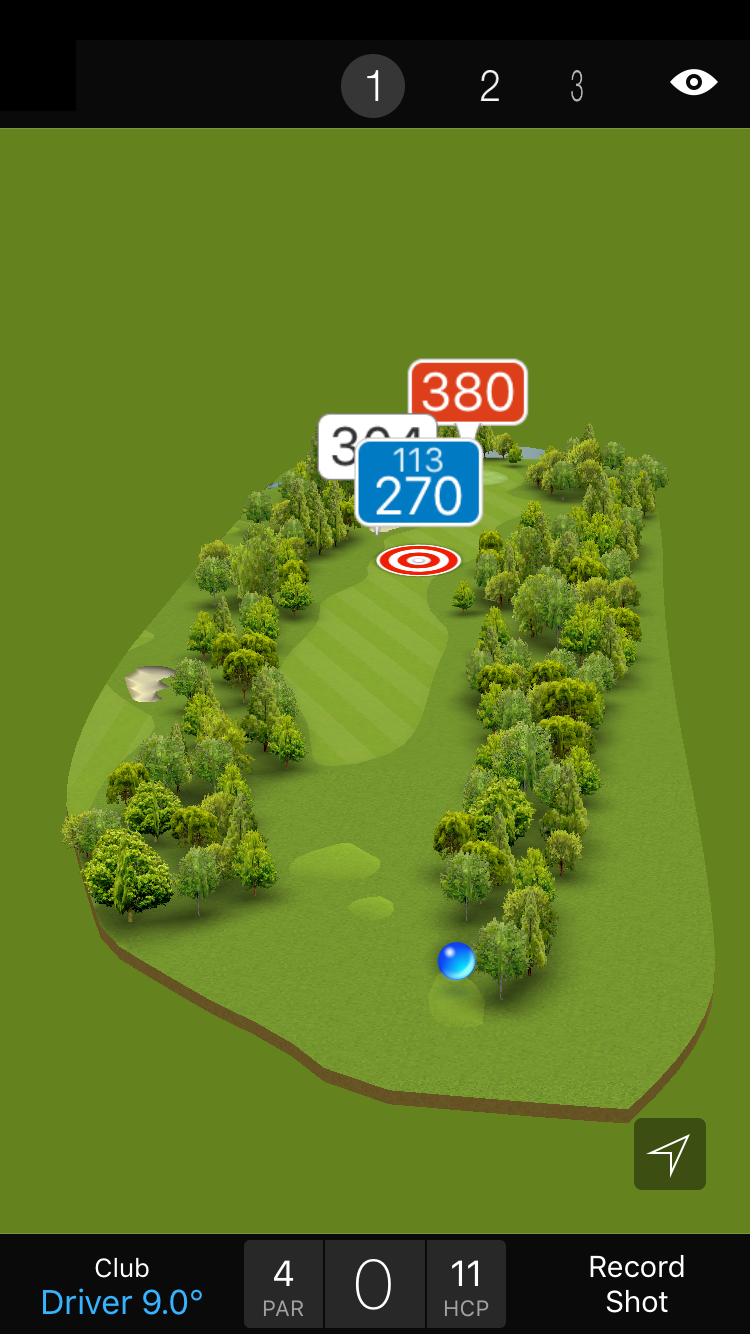This screenshot has height=1334, width=750.
Task: Tap the GPS location arrow button
Action: tap(669, 1154)
